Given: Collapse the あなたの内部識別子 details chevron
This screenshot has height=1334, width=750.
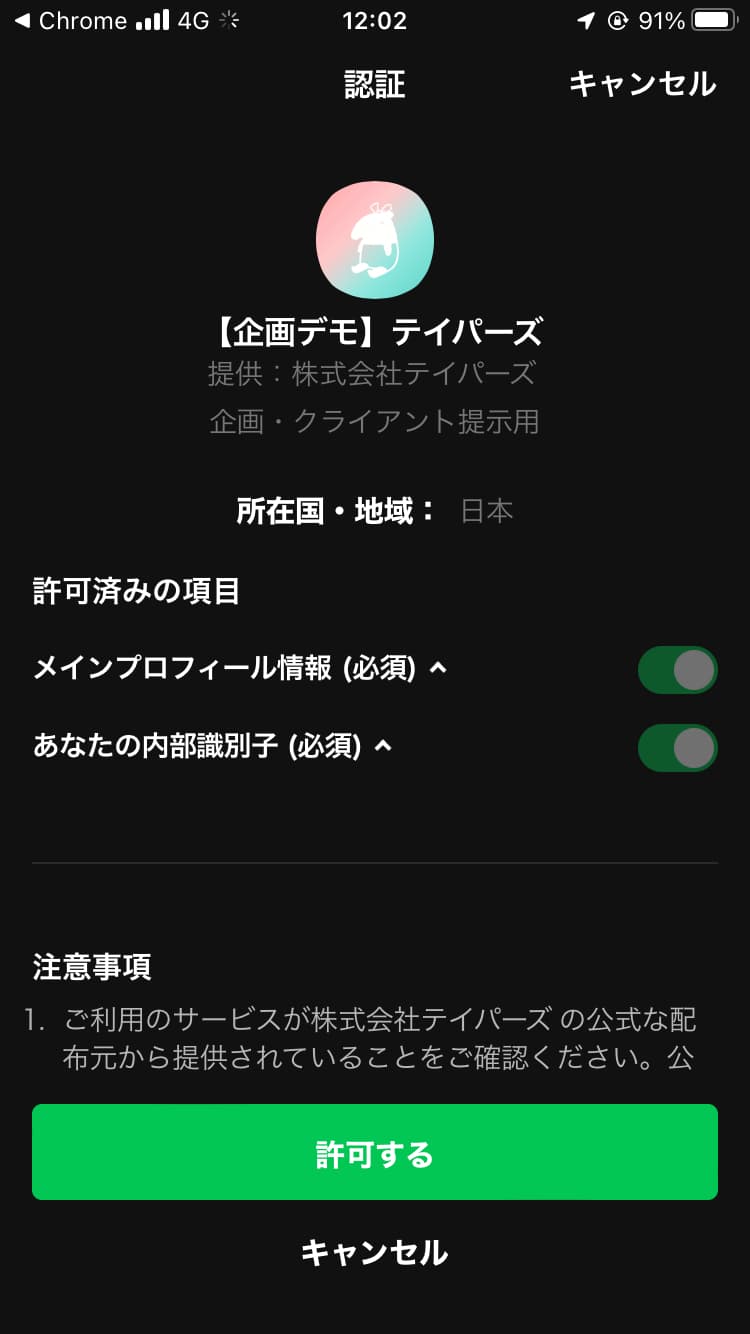Looking at the screenshot, I should coord(383,746).
